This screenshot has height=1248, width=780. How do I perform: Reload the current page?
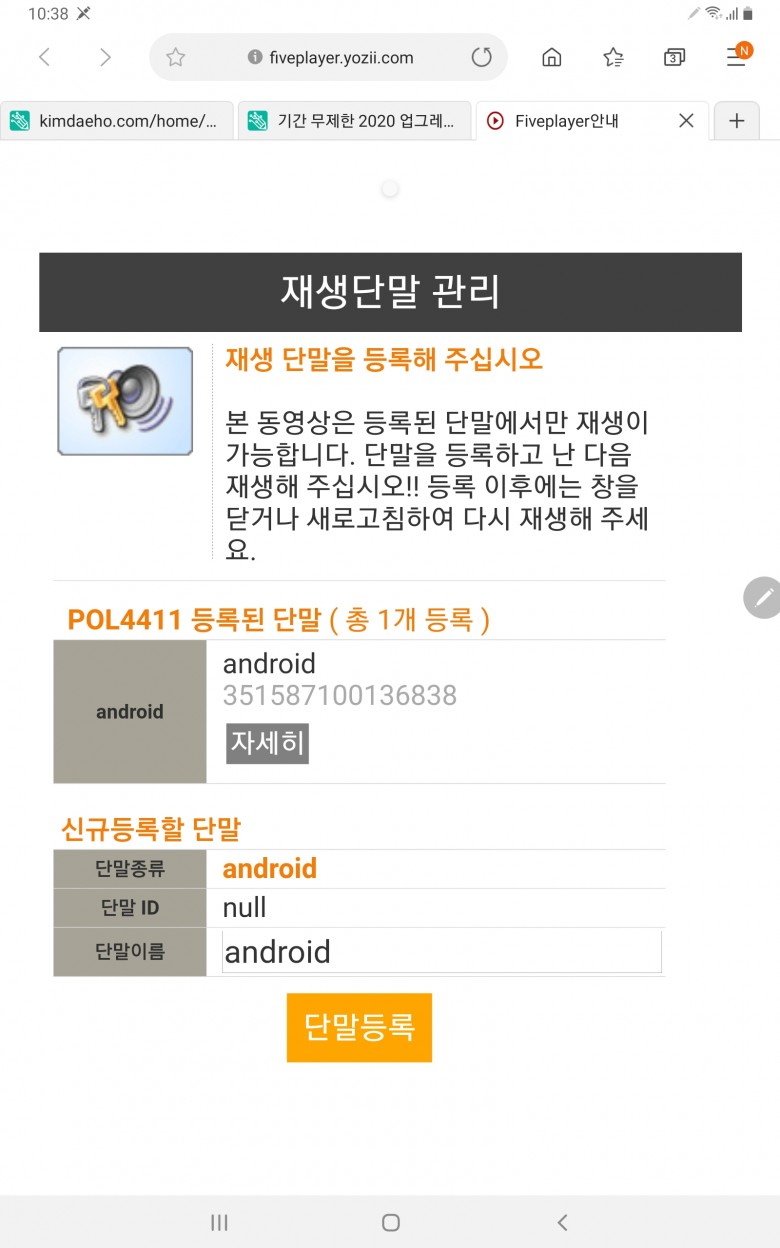(x=482, y=58)
